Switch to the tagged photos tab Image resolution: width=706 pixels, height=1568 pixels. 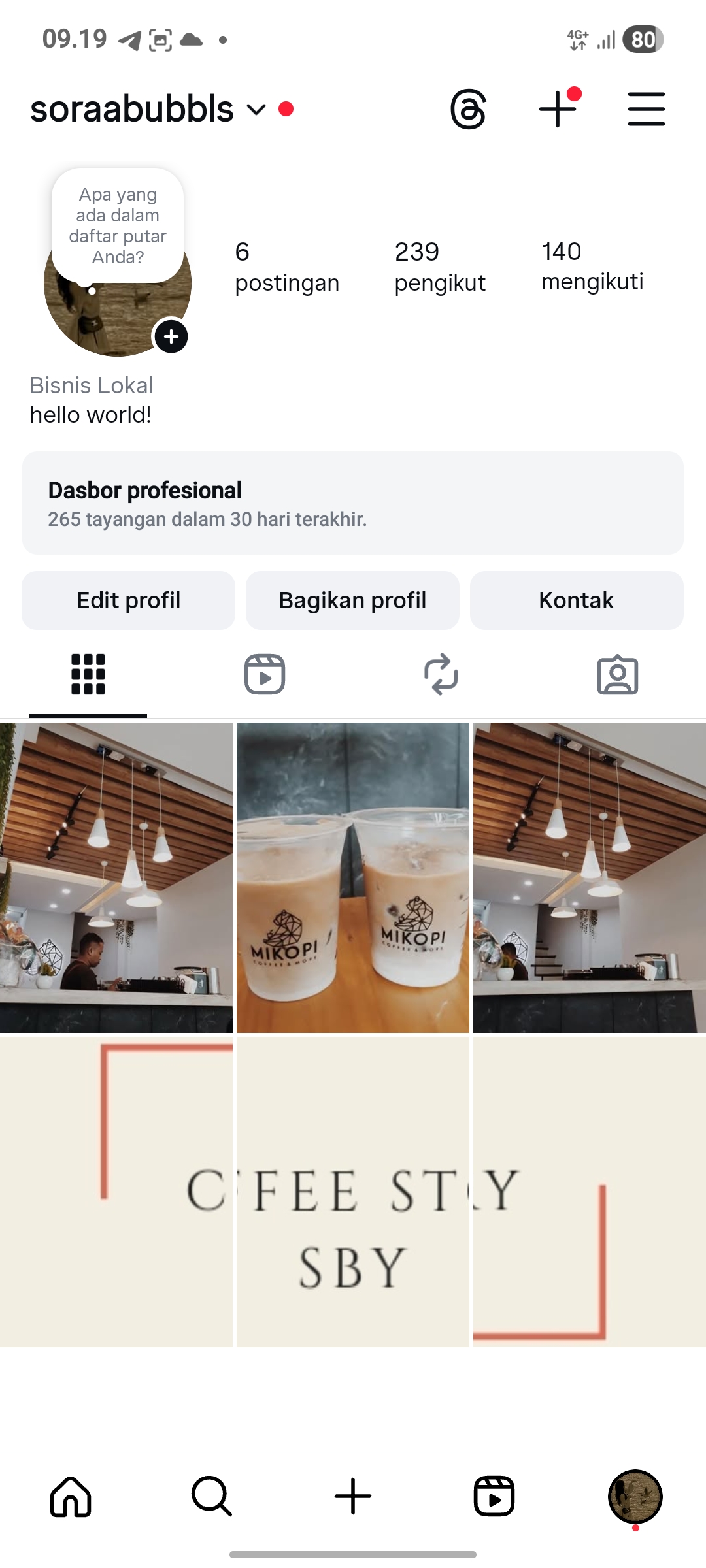pyautogui.click(x=618, y=674)
